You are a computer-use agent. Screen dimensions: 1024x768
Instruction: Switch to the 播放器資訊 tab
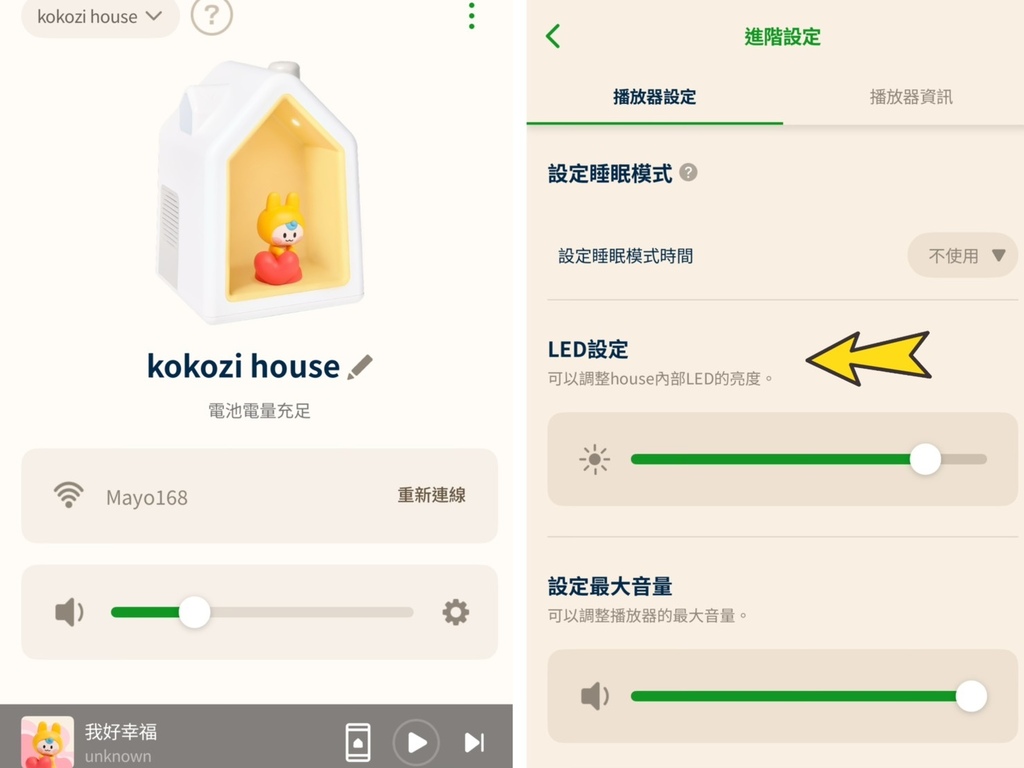(910, 97)
